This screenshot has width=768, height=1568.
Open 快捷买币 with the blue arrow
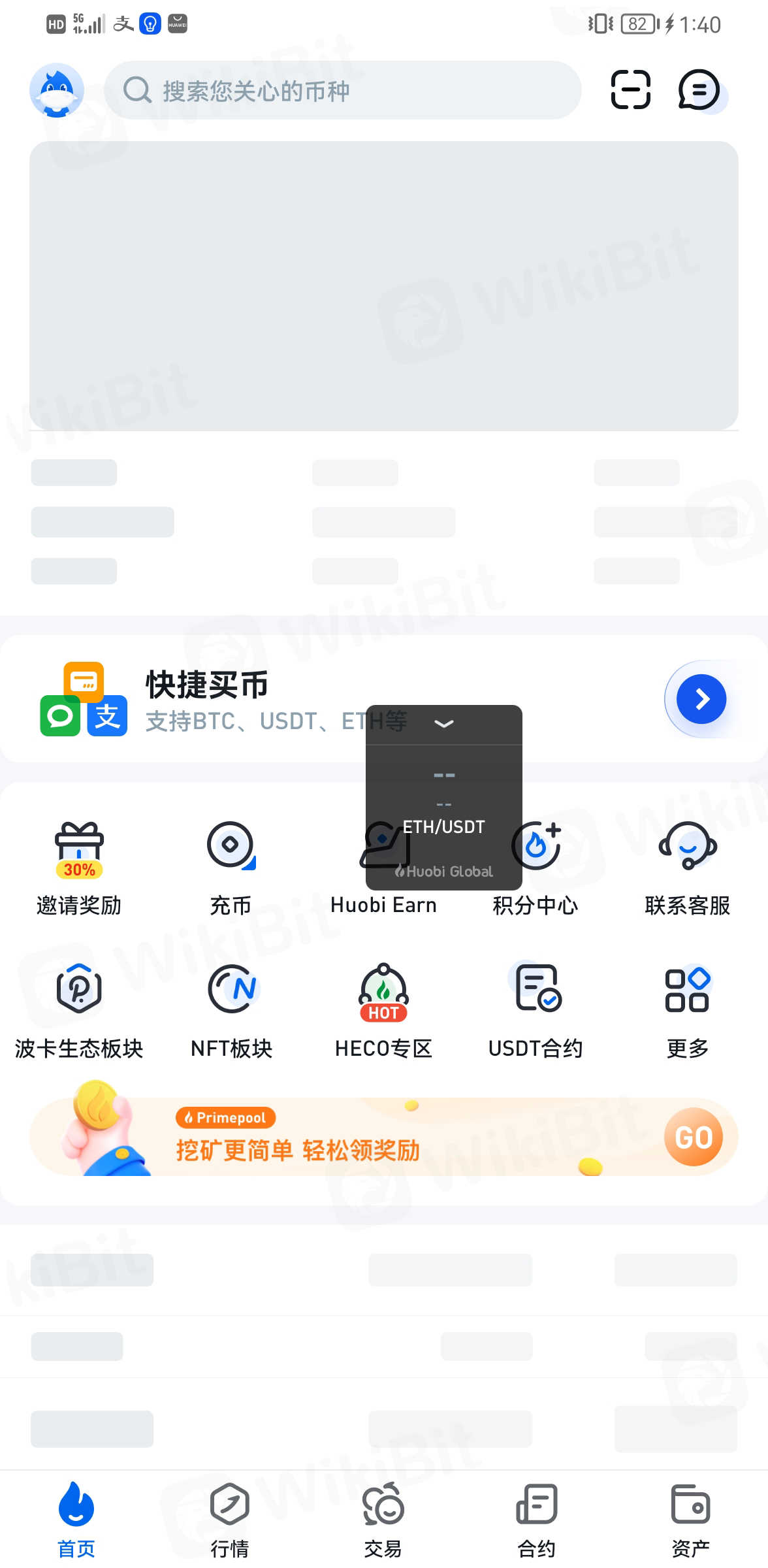pos(701,699)
